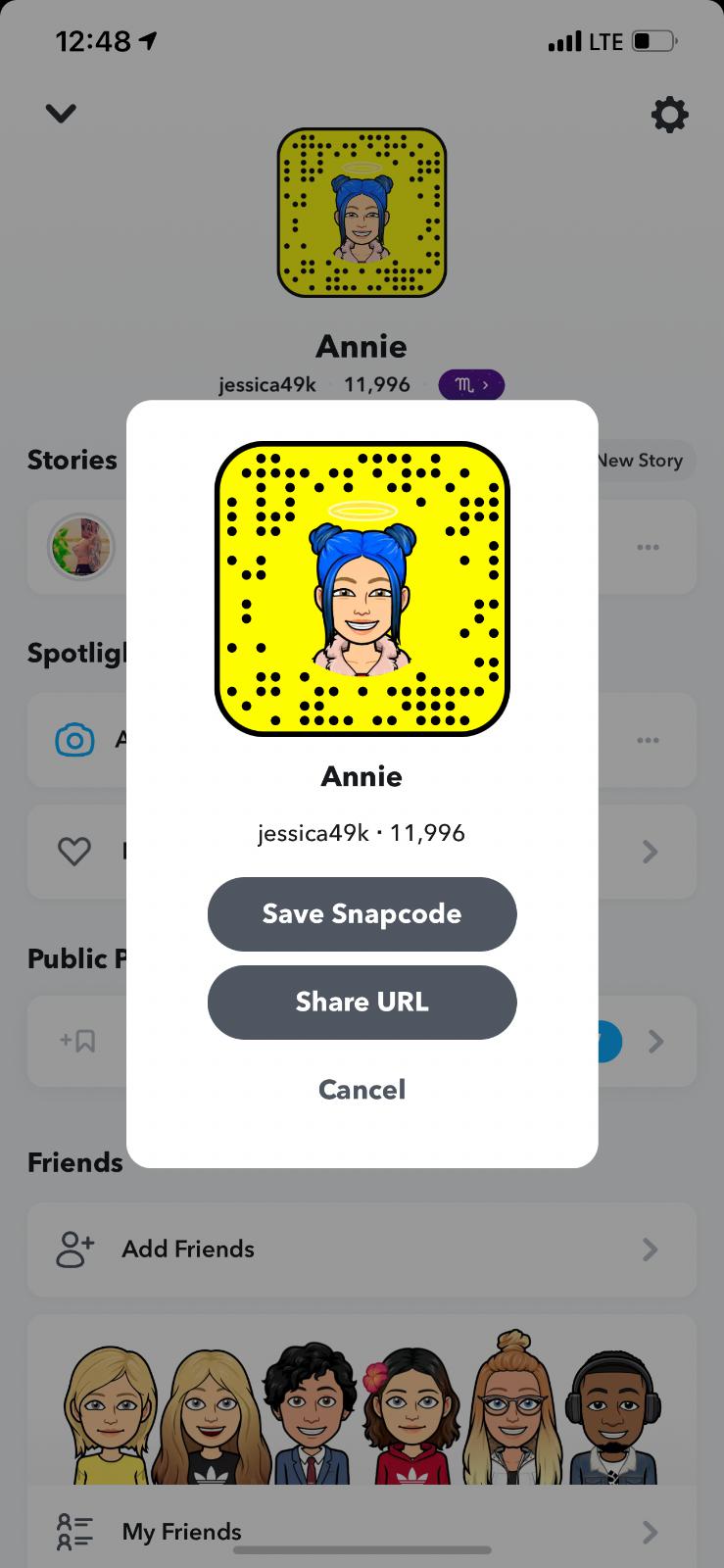This screenshot has height=1568, width=724.
Task: Save the Snapcode to camera roll
Action: point(362,913)
